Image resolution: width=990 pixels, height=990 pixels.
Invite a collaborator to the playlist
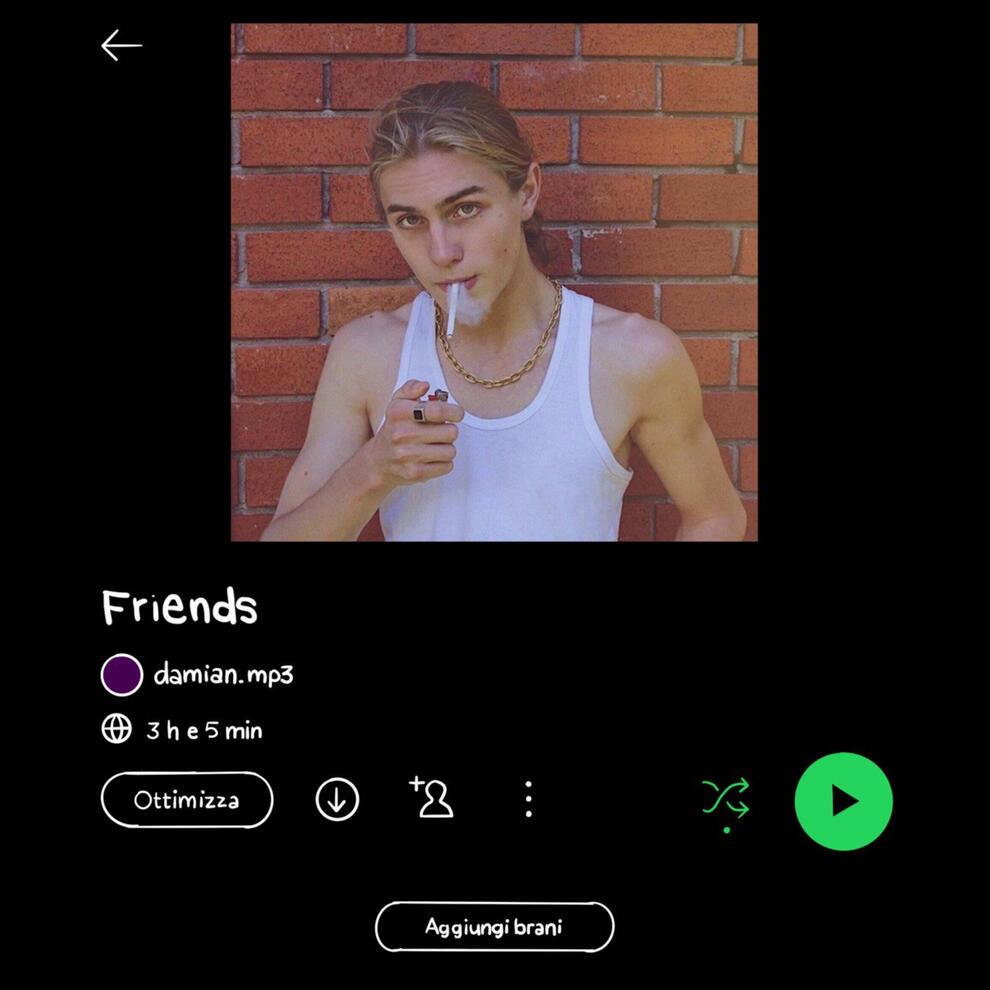click(x=433, y=798)
